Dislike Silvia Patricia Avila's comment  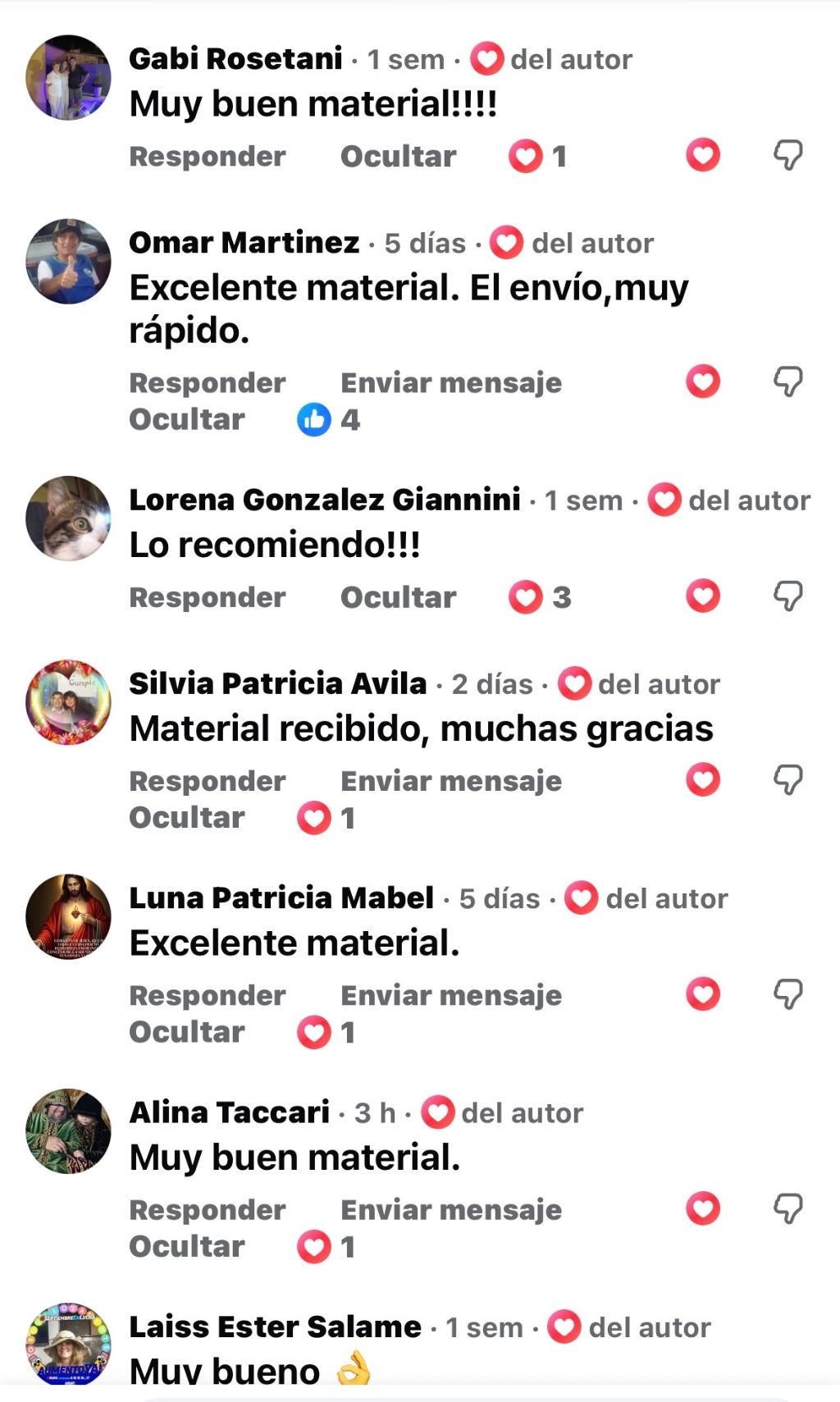click(x=787, y=779)
